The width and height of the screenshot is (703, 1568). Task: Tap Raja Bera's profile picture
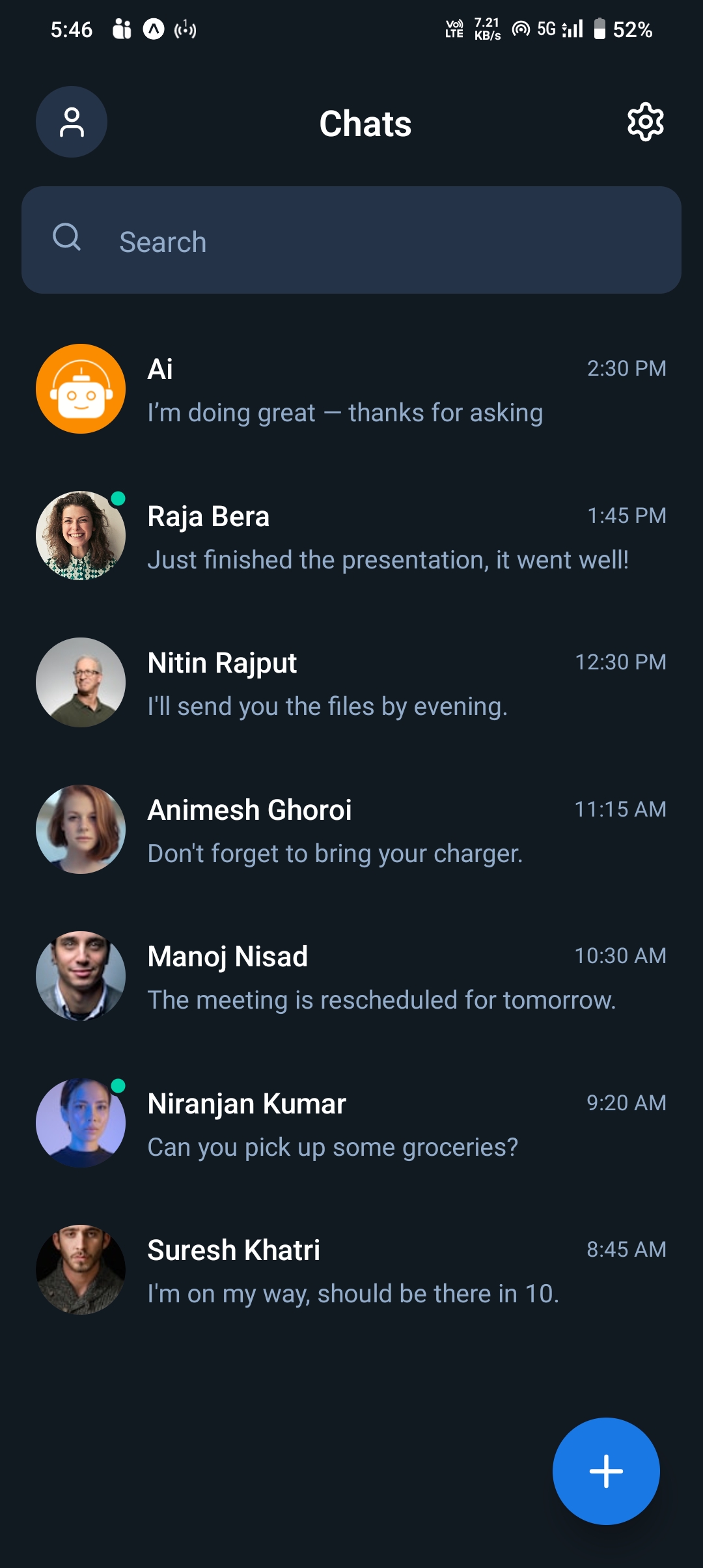[x=80, y=534]
